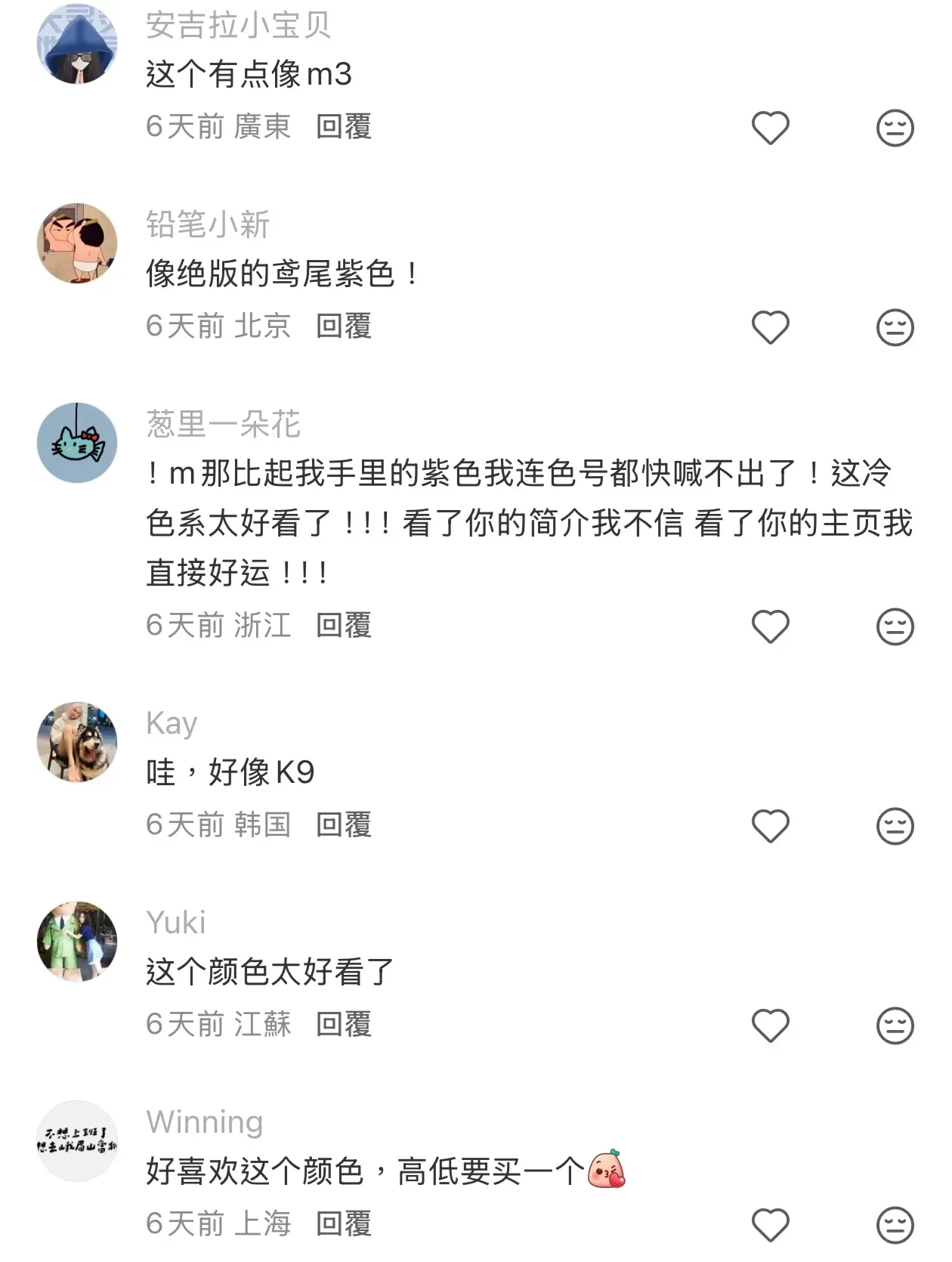Like 安吉拉小宝贝's comment
Image resolution: width=952 pixels, height=1262 pixels.
click(x=770, y=128)
